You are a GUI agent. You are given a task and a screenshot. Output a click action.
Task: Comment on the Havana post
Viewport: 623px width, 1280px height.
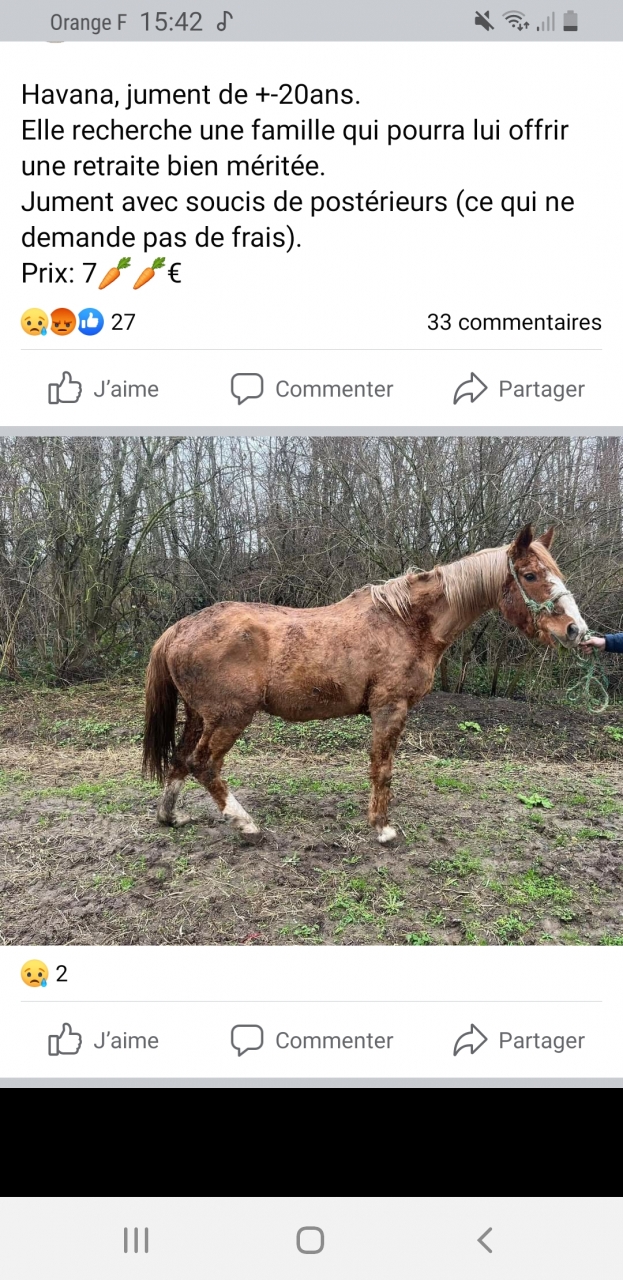(x=312, y=389)
